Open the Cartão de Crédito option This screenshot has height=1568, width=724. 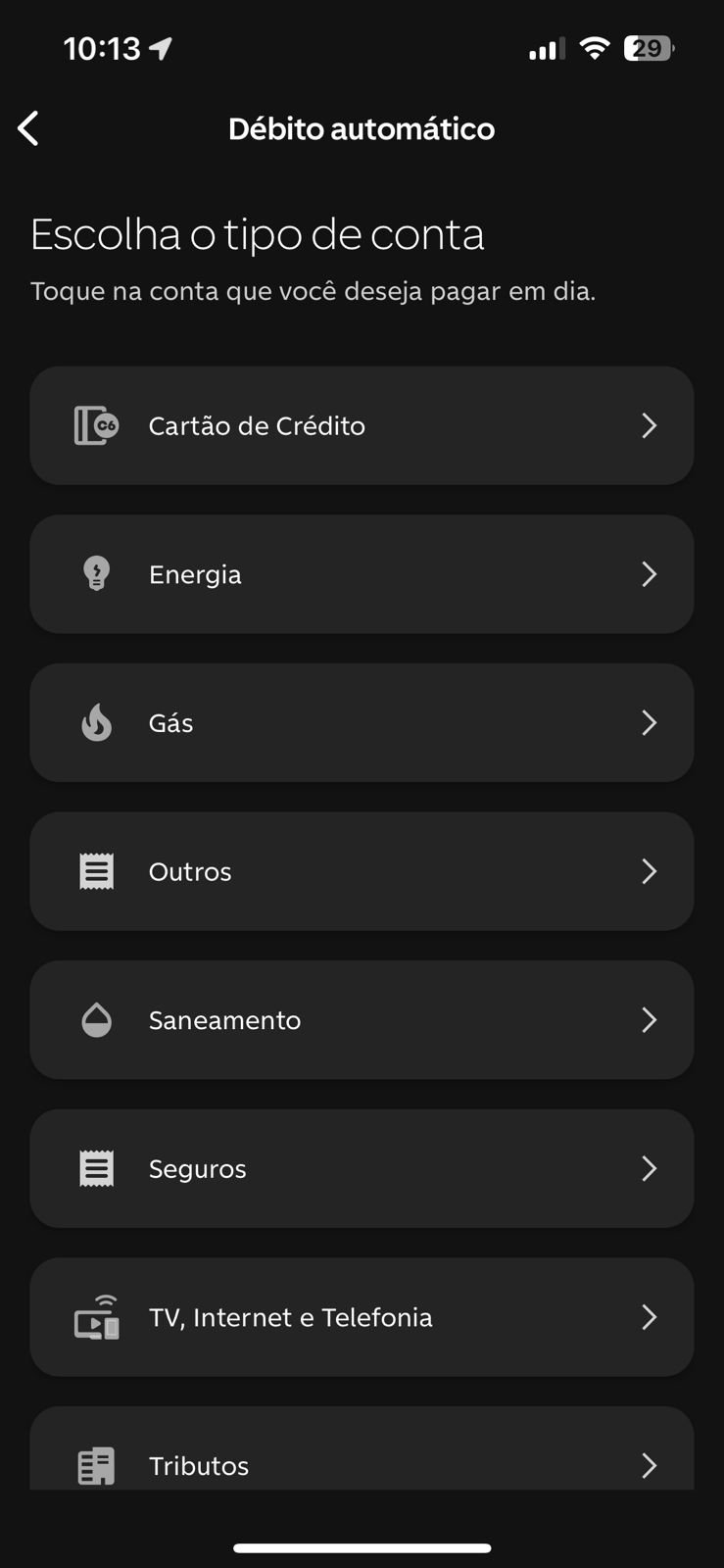(362, 425)
